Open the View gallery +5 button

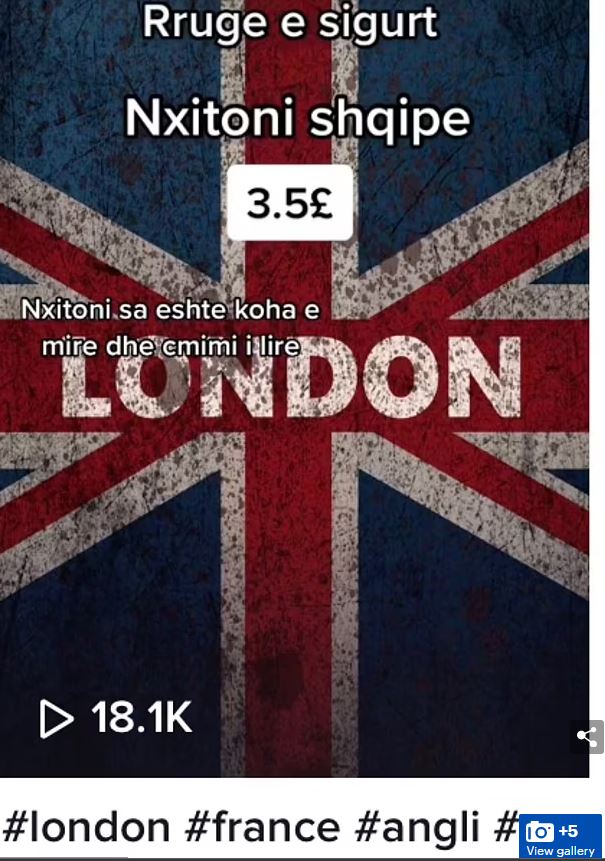point(560,838)
